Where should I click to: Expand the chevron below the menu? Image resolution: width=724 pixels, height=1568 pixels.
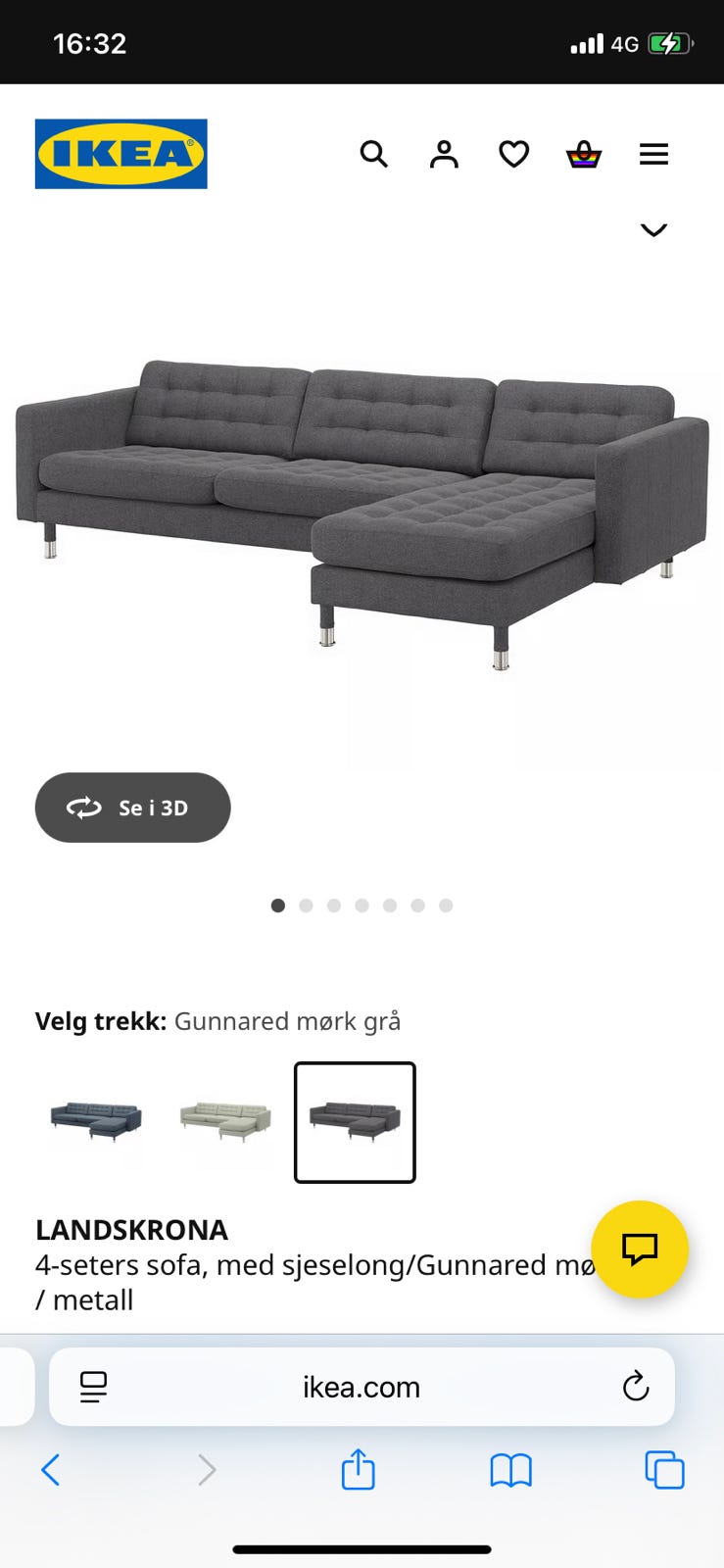[x=653, y=229]
